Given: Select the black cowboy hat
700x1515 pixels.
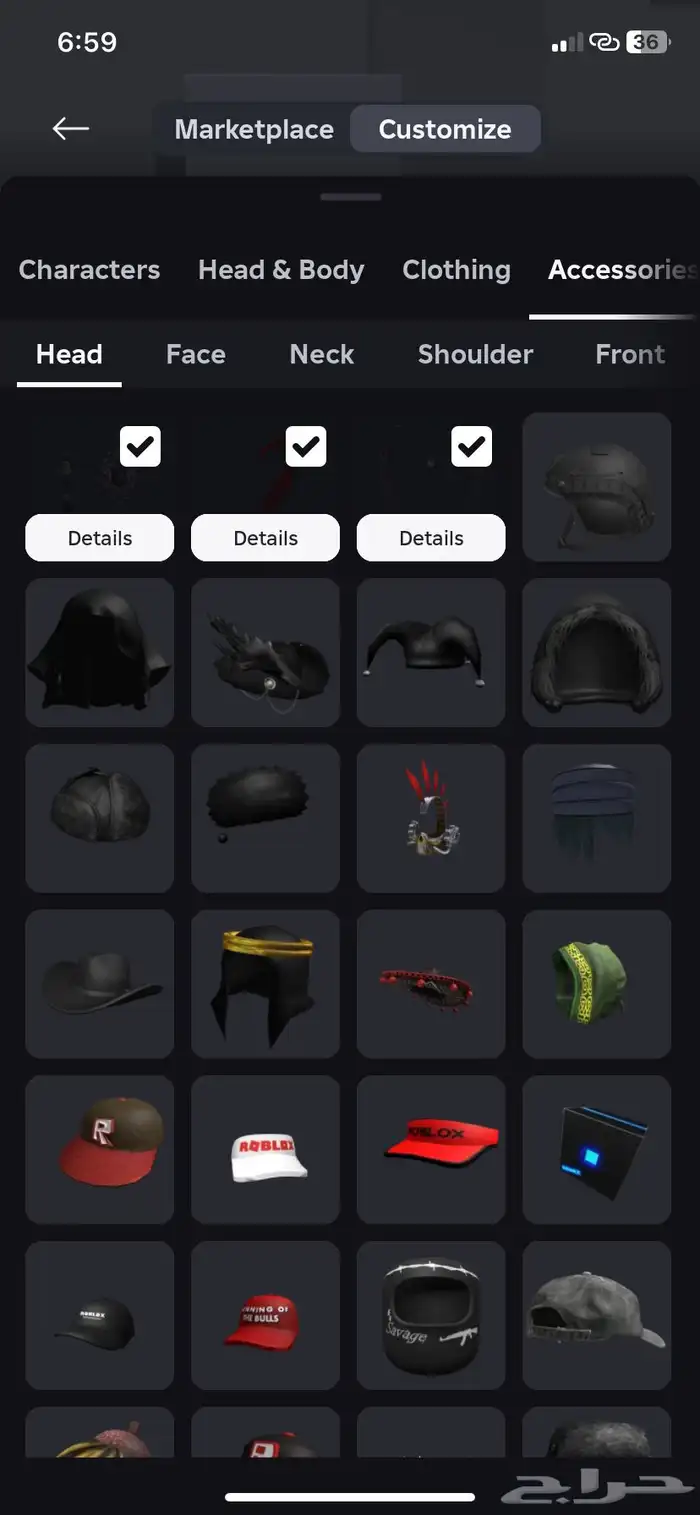Looking at the screenshot, I should coord(100,984).
